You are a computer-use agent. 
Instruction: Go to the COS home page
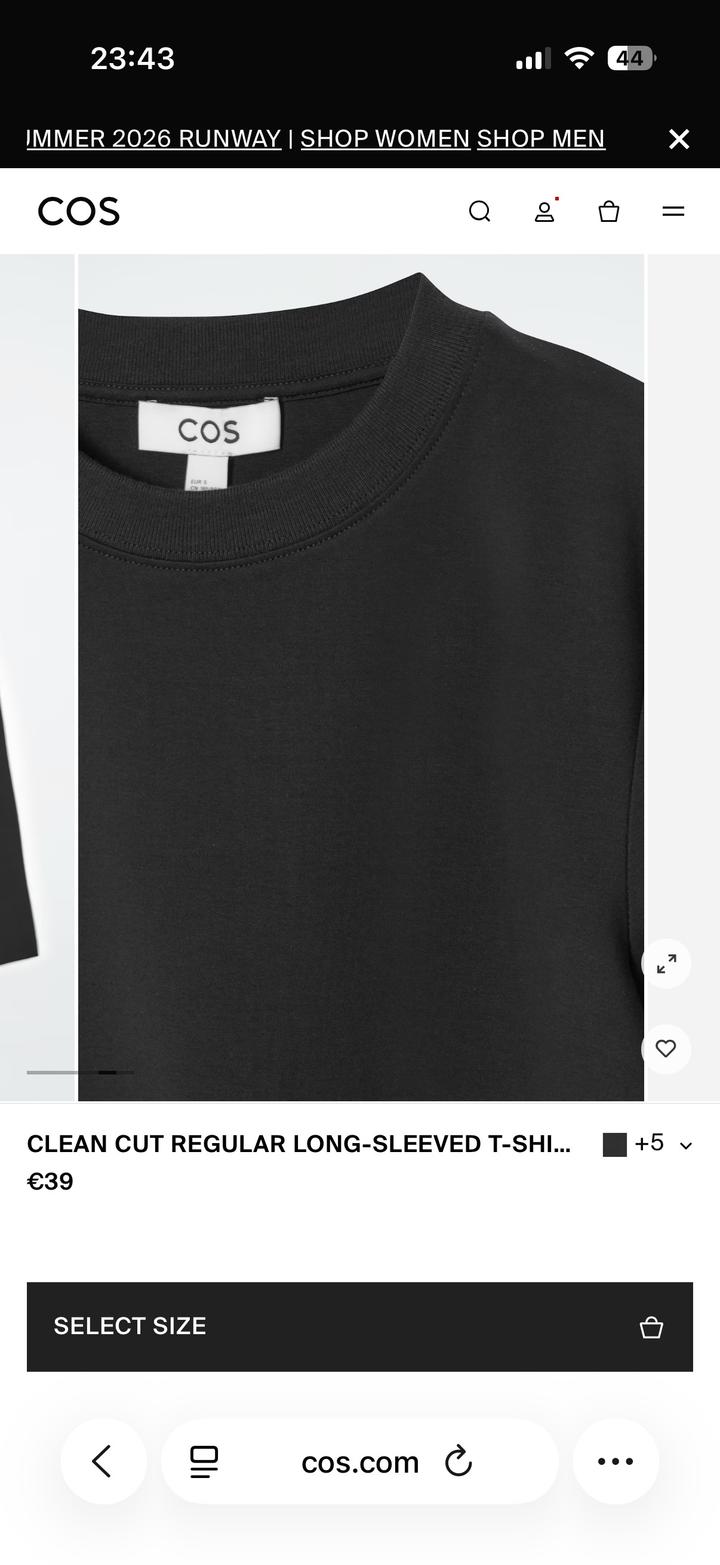(79, 211)
